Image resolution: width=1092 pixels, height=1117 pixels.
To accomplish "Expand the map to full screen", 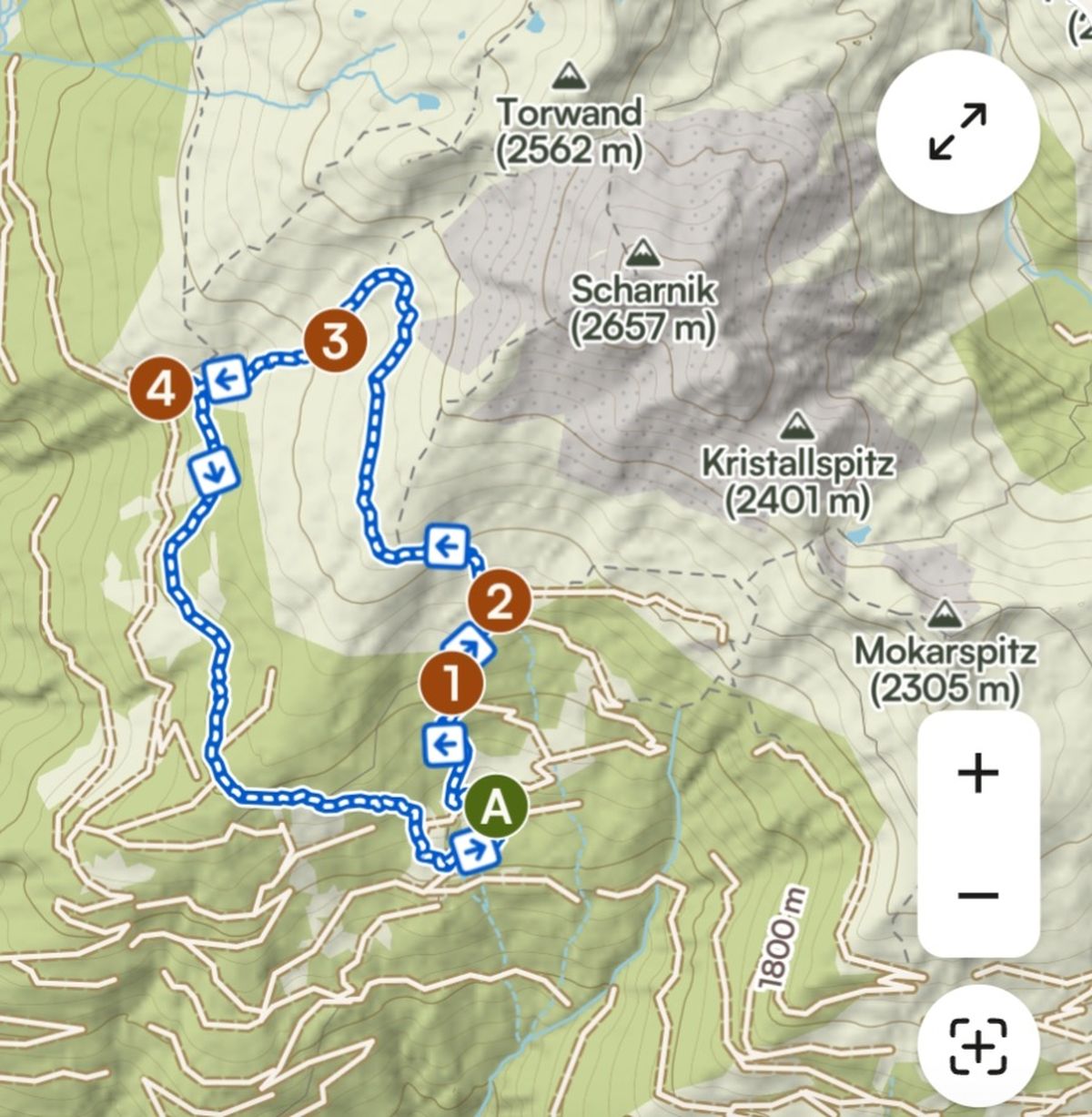I will coord(957,132).
